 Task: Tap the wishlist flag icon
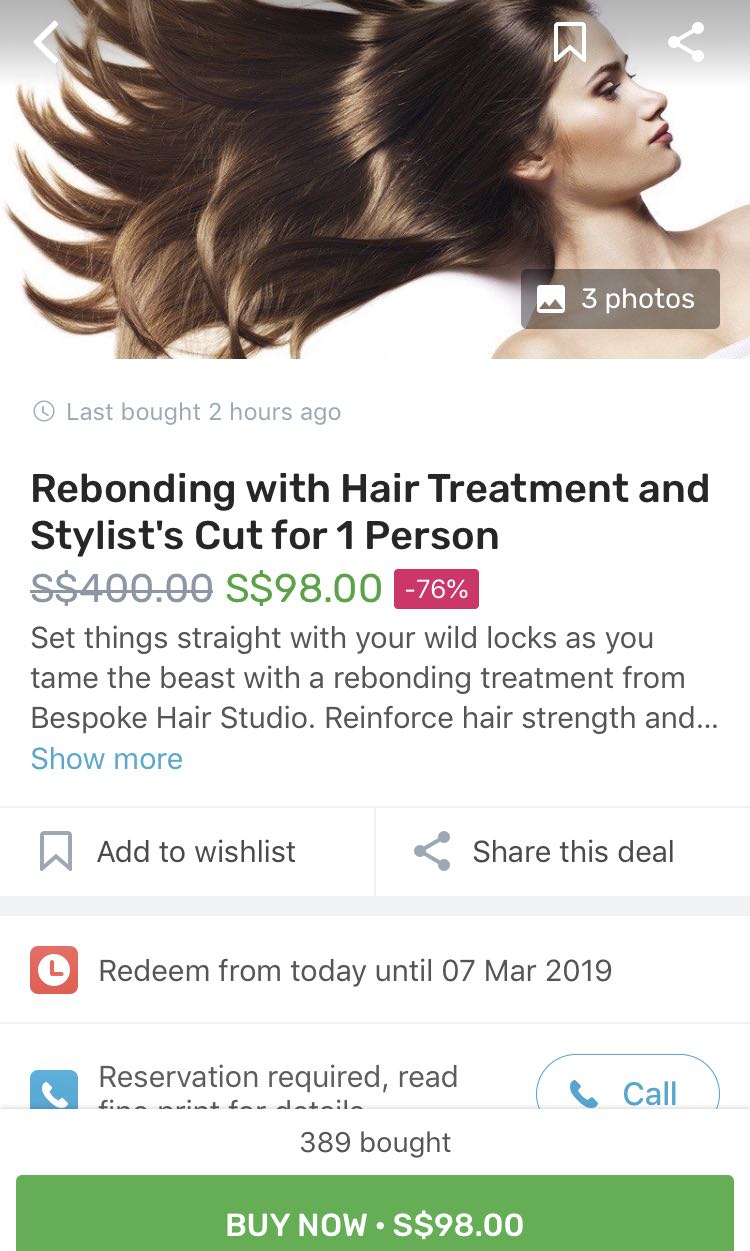tap(56, 851)
